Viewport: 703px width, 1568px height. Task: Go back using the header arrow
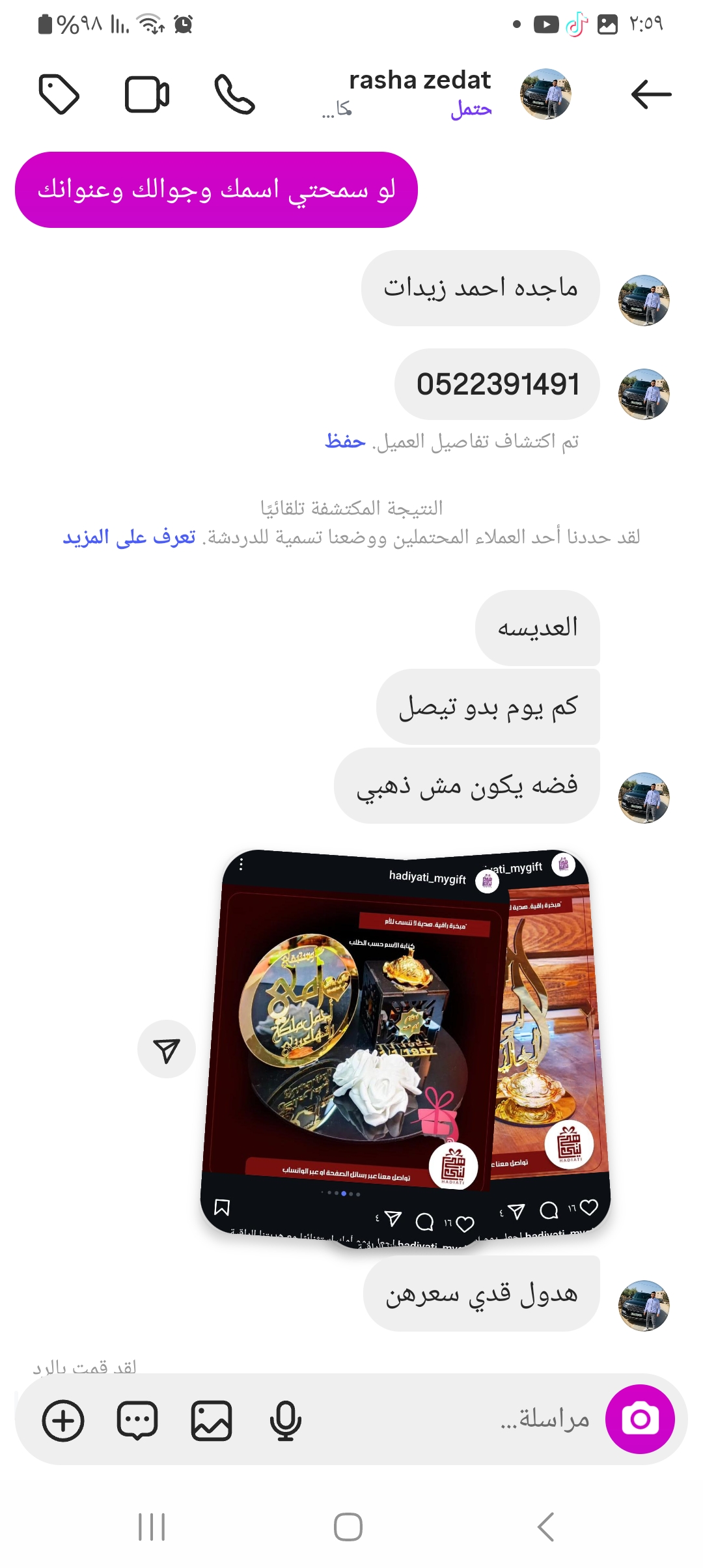651,94
